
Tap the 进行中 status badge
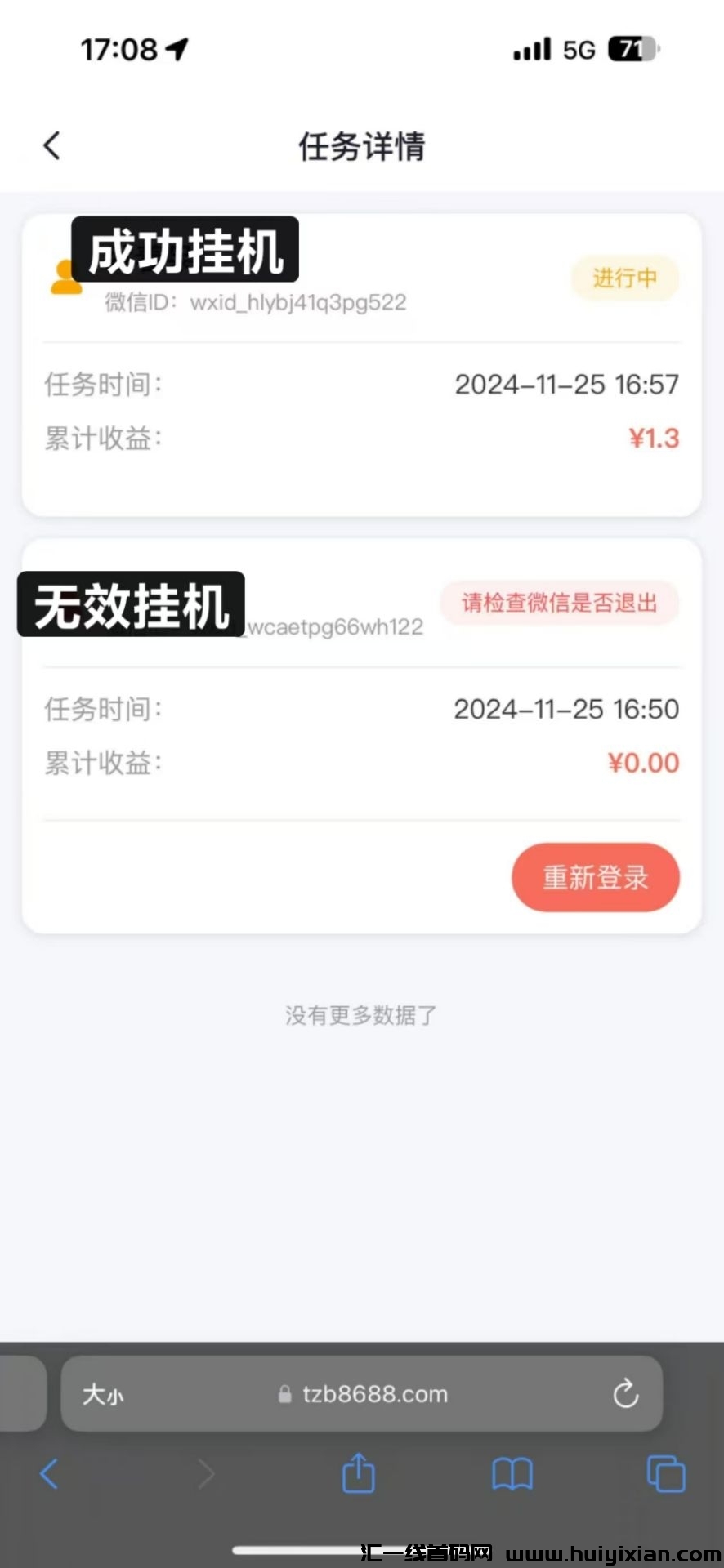[623, 278]
